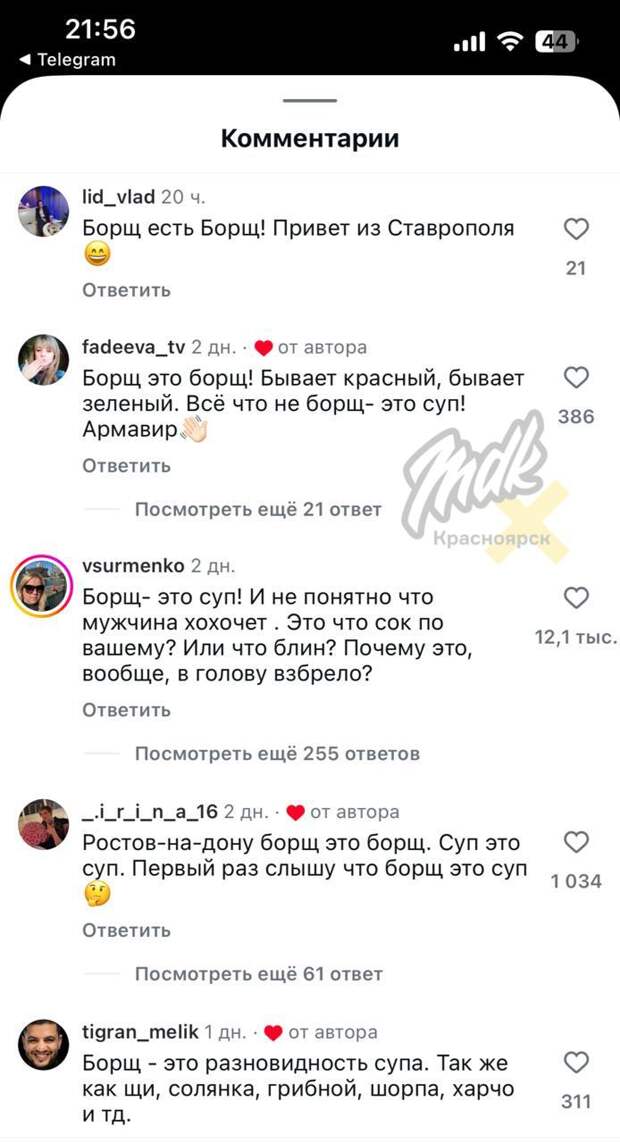The height and width of the screenshot is (1143, 620).
Task: Like vsurmenko's comment
Action: coord(576,598)
